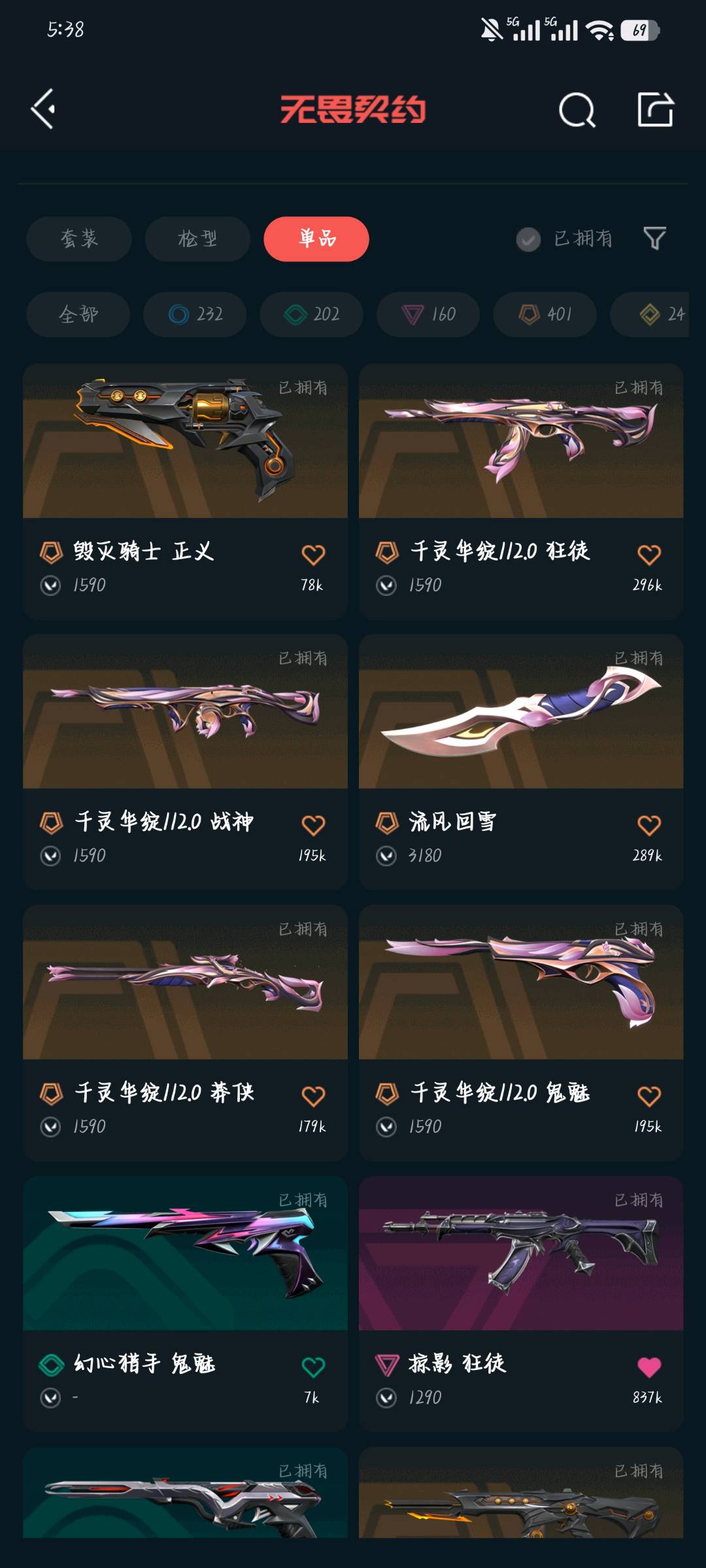Open the 流风回雪 knife card

[x=521, y=762]
